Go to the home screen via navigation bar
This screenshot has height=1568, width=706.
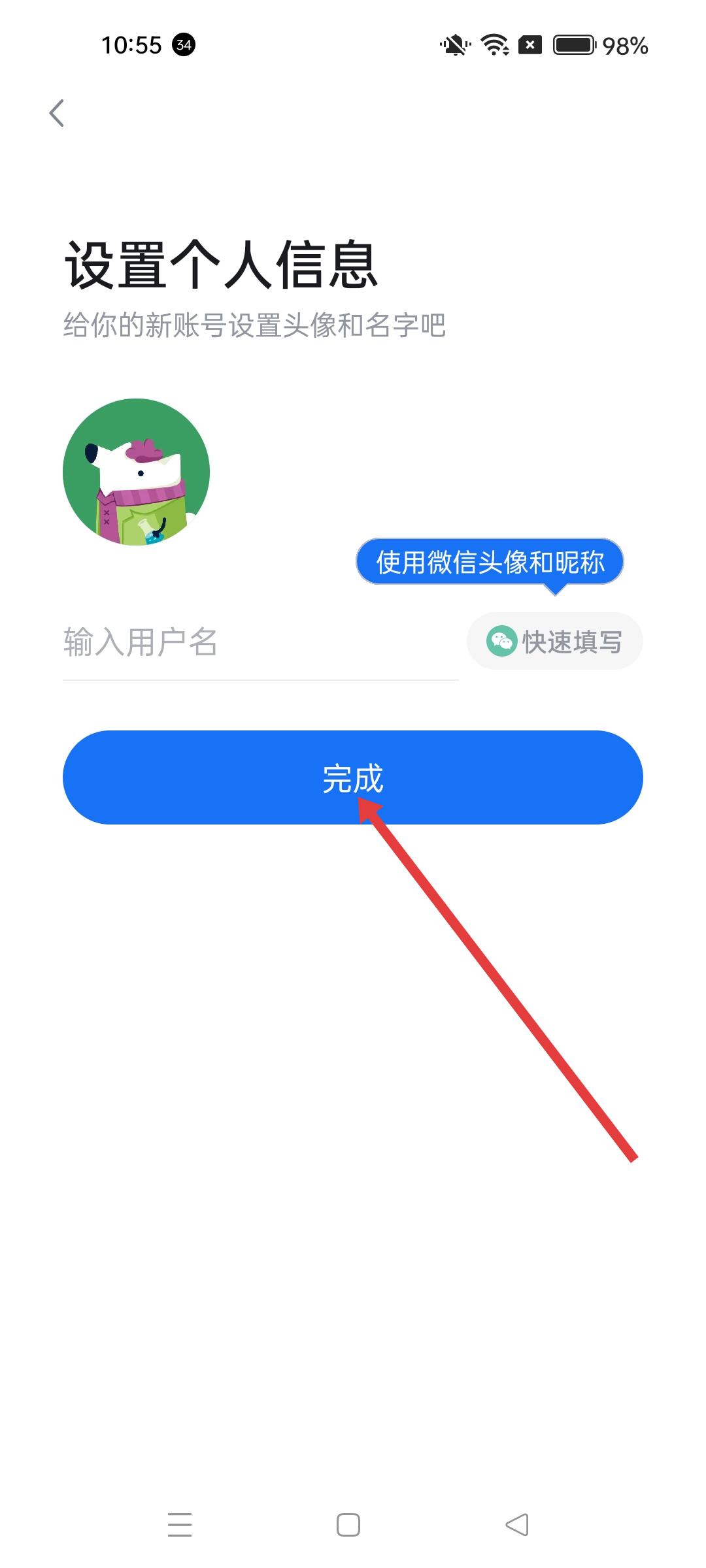348,1525
